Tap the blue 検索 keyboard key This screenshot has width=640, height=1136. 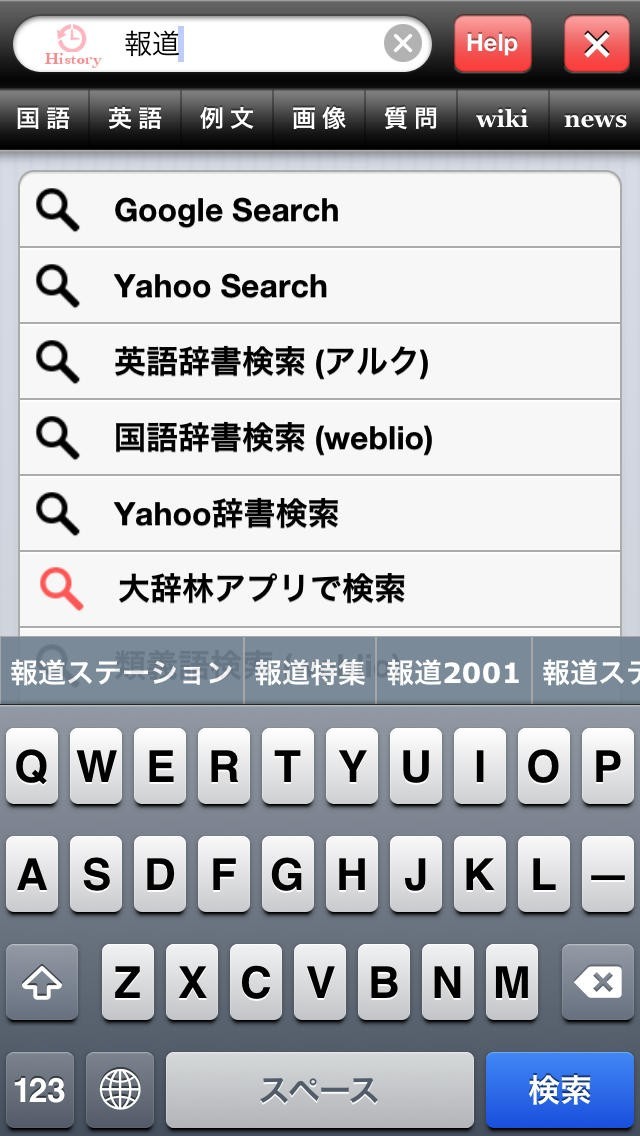560,1089
